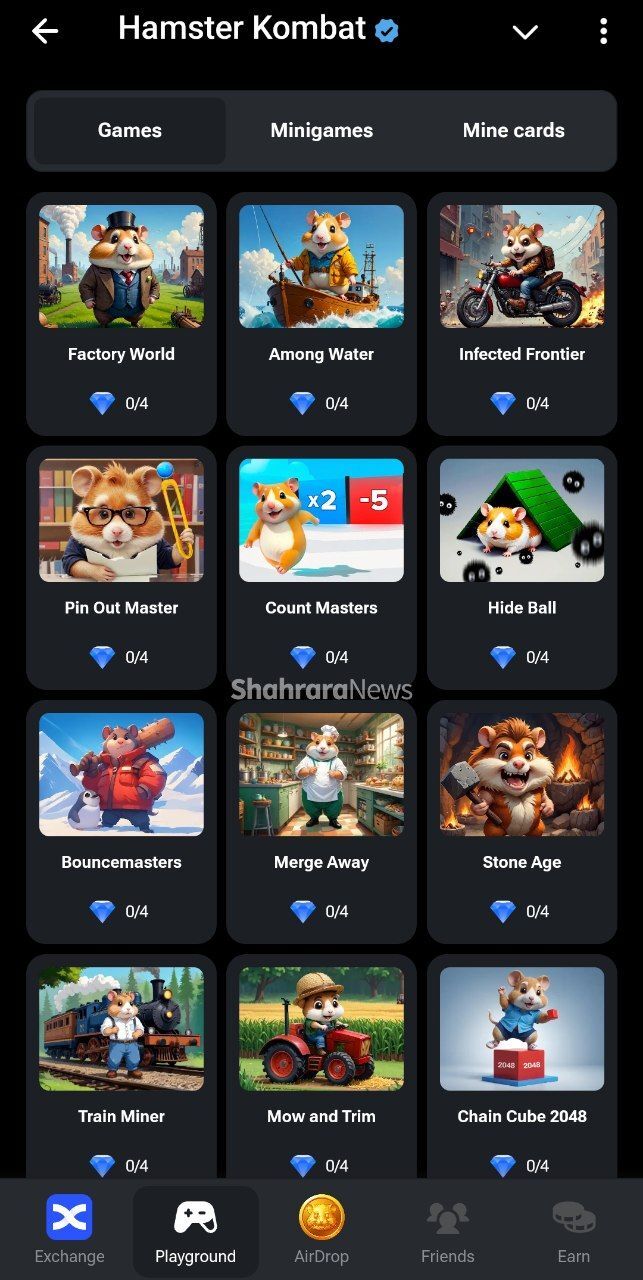
Task: Switch to the Earn tab
Action: (574, 1230)
